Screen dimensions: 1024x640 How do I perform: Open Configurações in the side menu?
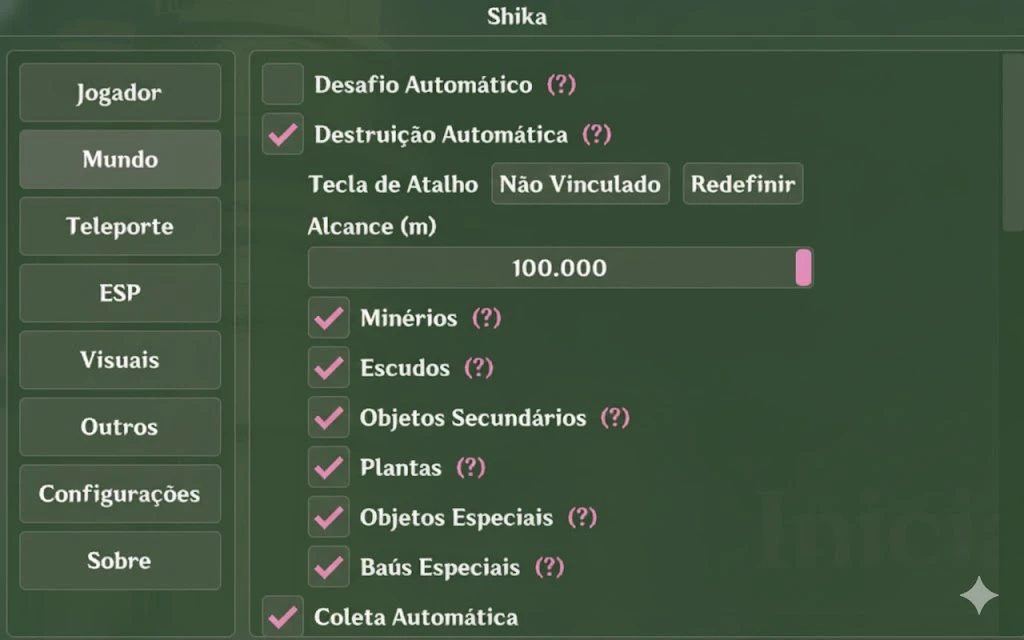tap(119, 494)
